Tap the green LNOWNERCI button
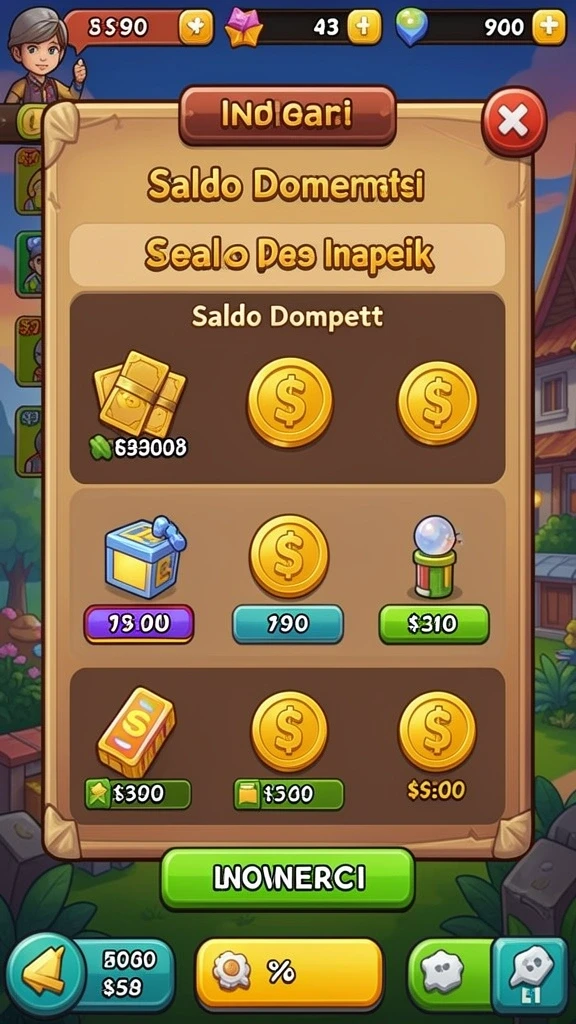The image size is (576, 1024). pyautogui.click(x=287, y=878)
